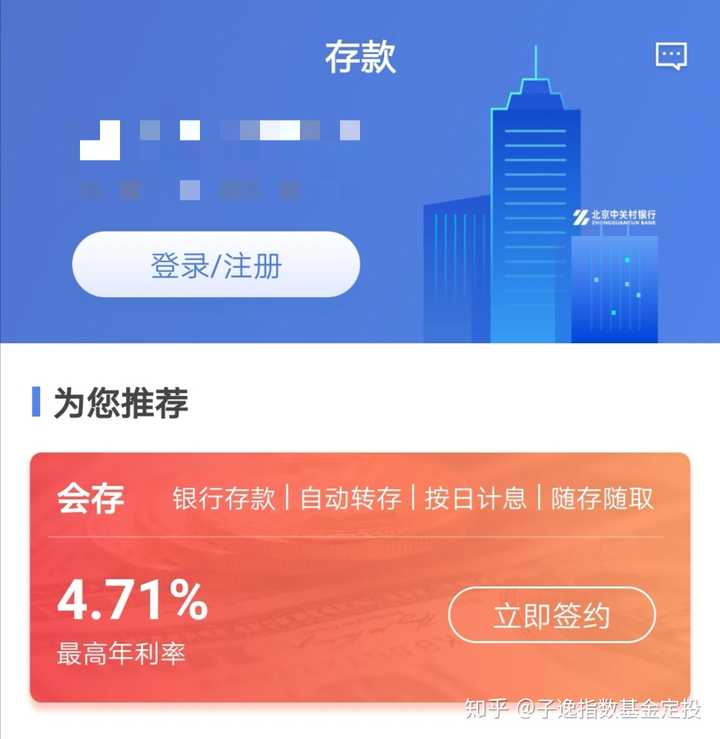Viewport: 720px width, 739px height.
Task: Tap the 登录/注册 button
Action: pos(216,266)
